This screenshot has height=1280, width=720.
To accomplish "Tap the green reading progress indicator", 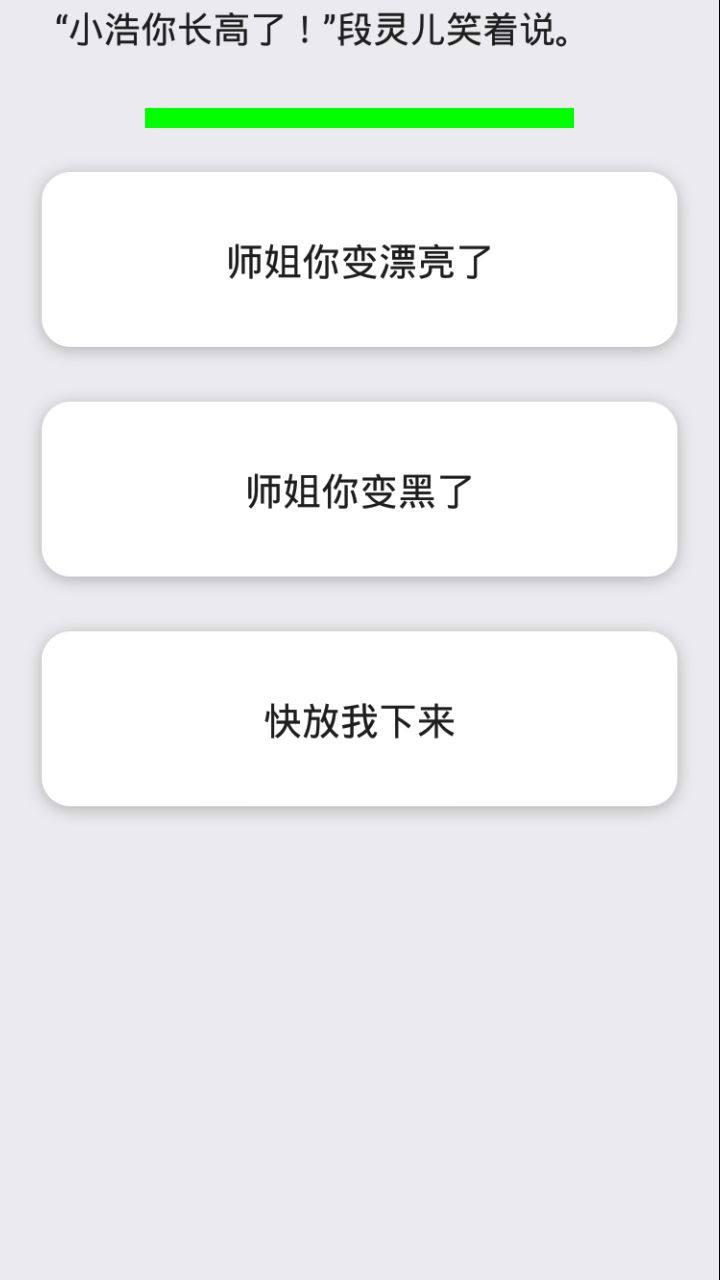I will (x=360, y=117).
